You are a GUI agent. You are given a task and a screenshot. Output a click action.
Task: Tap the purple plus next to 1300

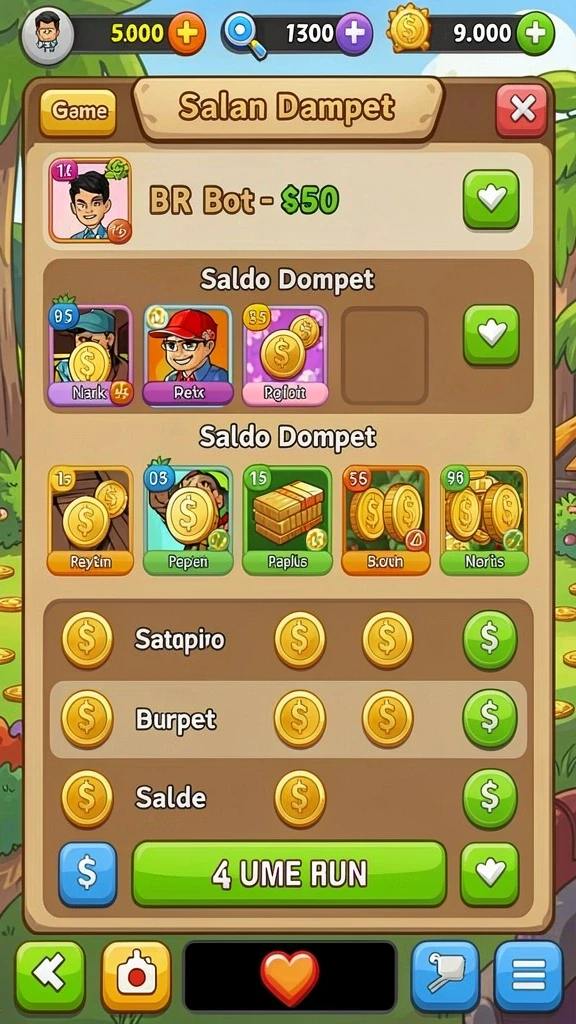pos(354,33)
